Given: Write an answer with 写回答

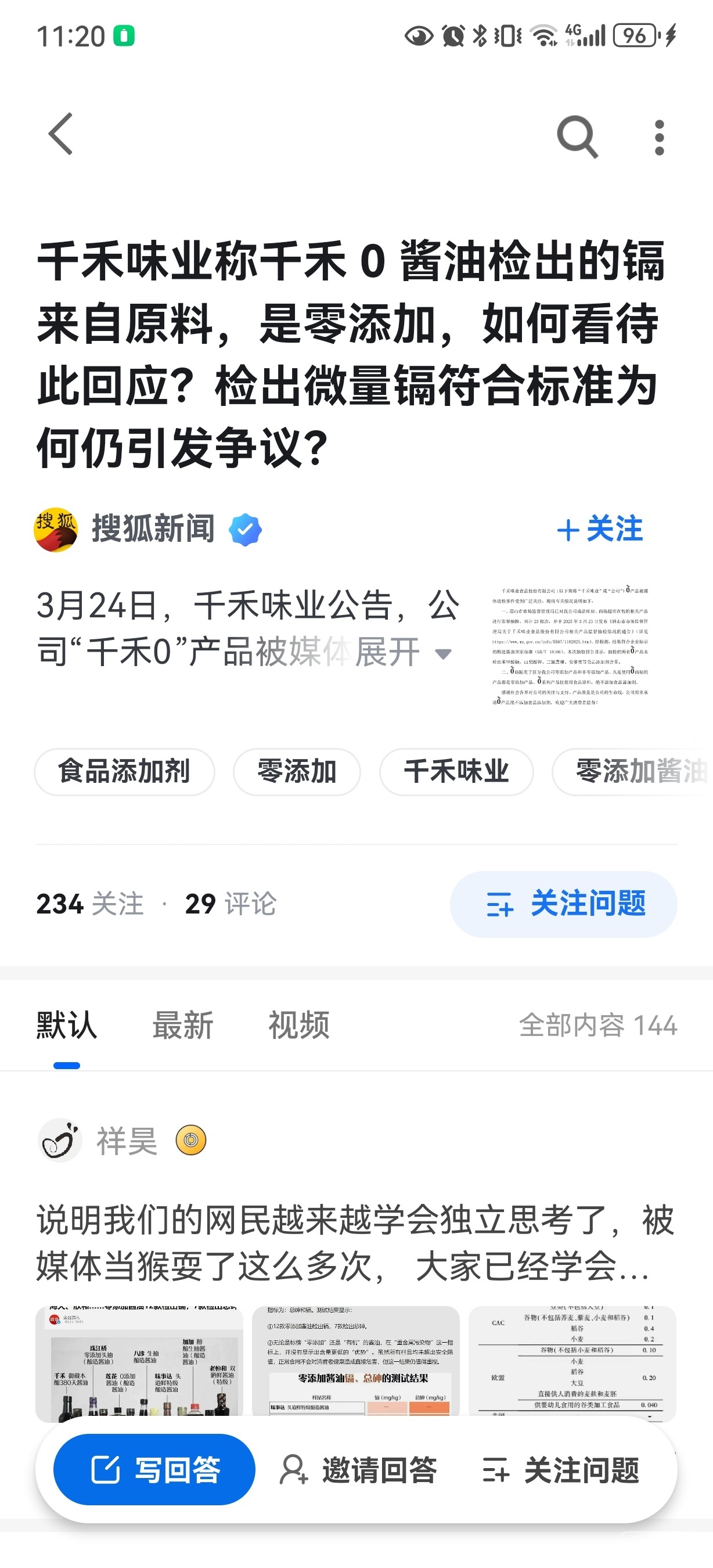Looking at the screenshot, I should click(x=154, y=1469).
